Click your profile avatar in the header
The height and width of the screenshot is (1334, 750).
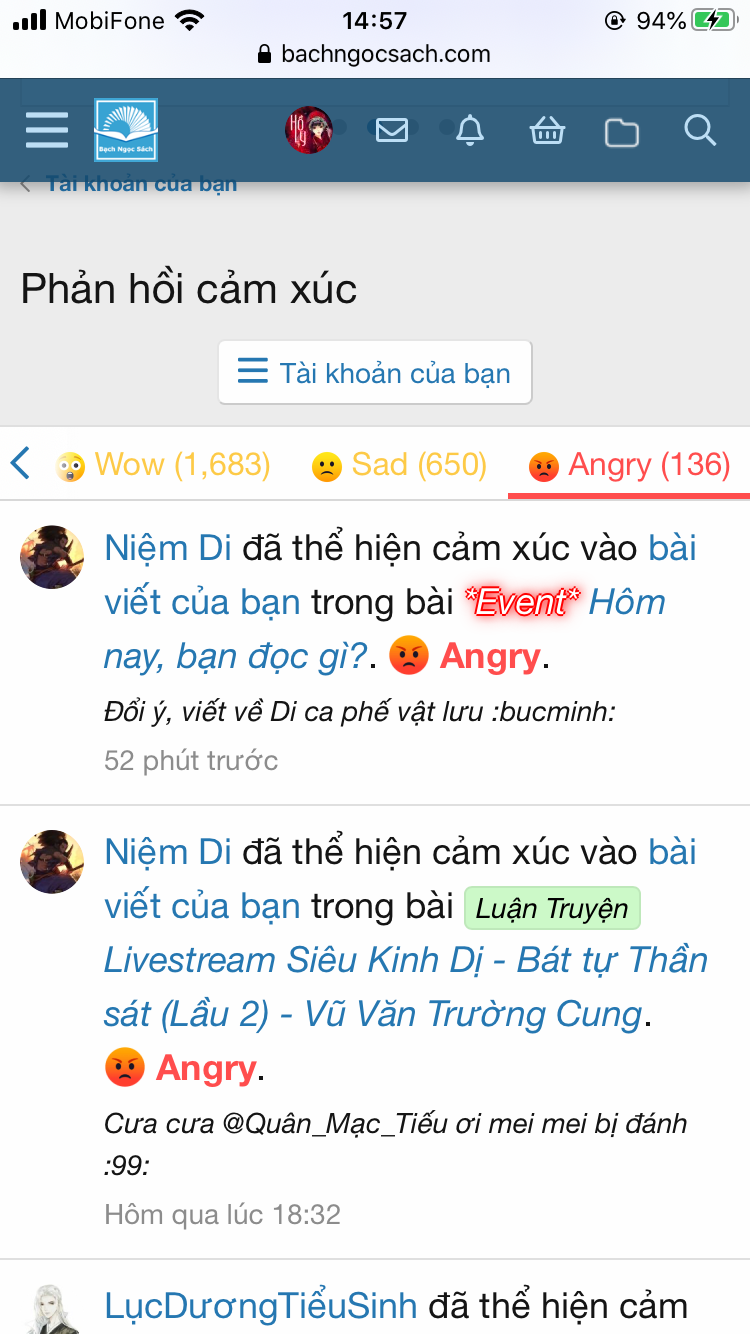click(308, 130)
